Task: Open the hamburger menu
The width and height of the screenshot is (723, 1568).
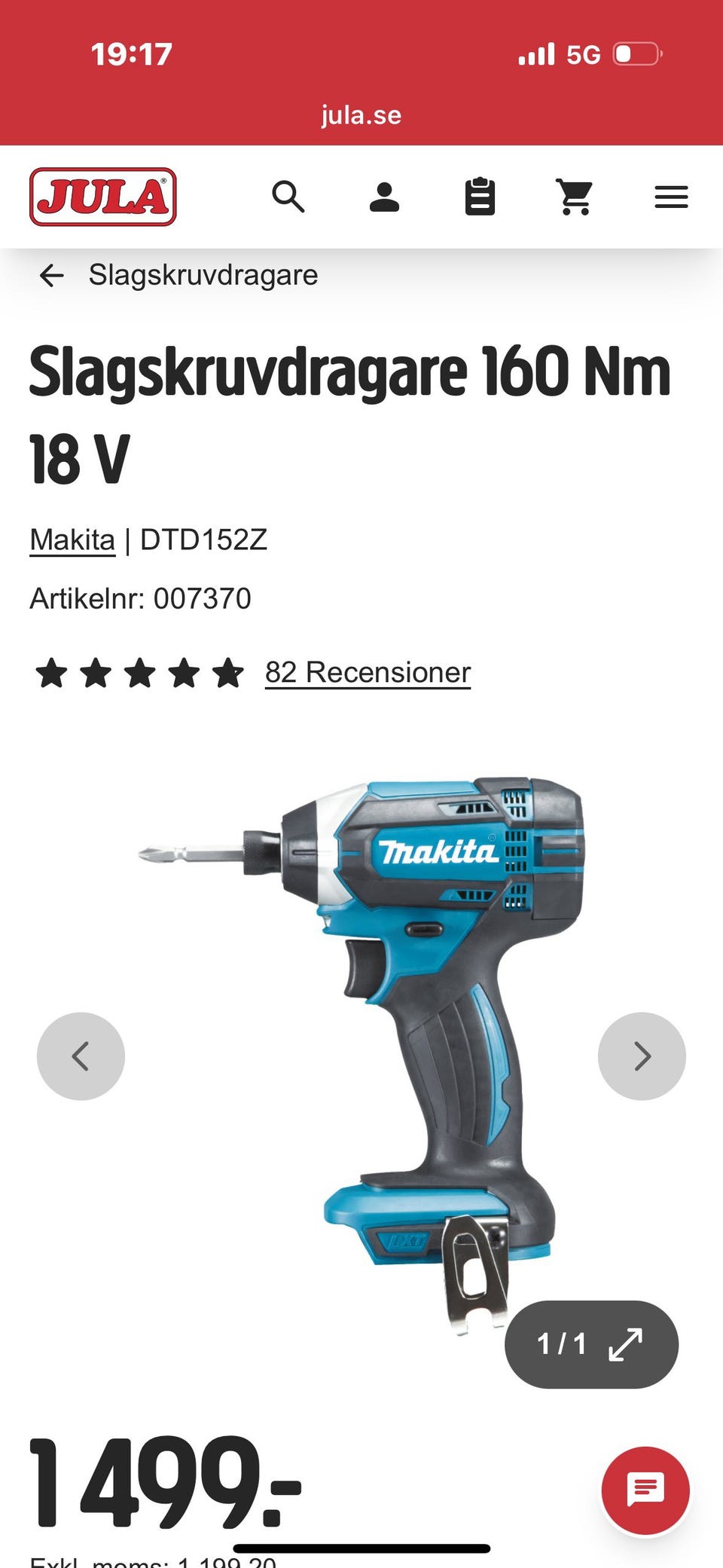Action: [671, 197]
